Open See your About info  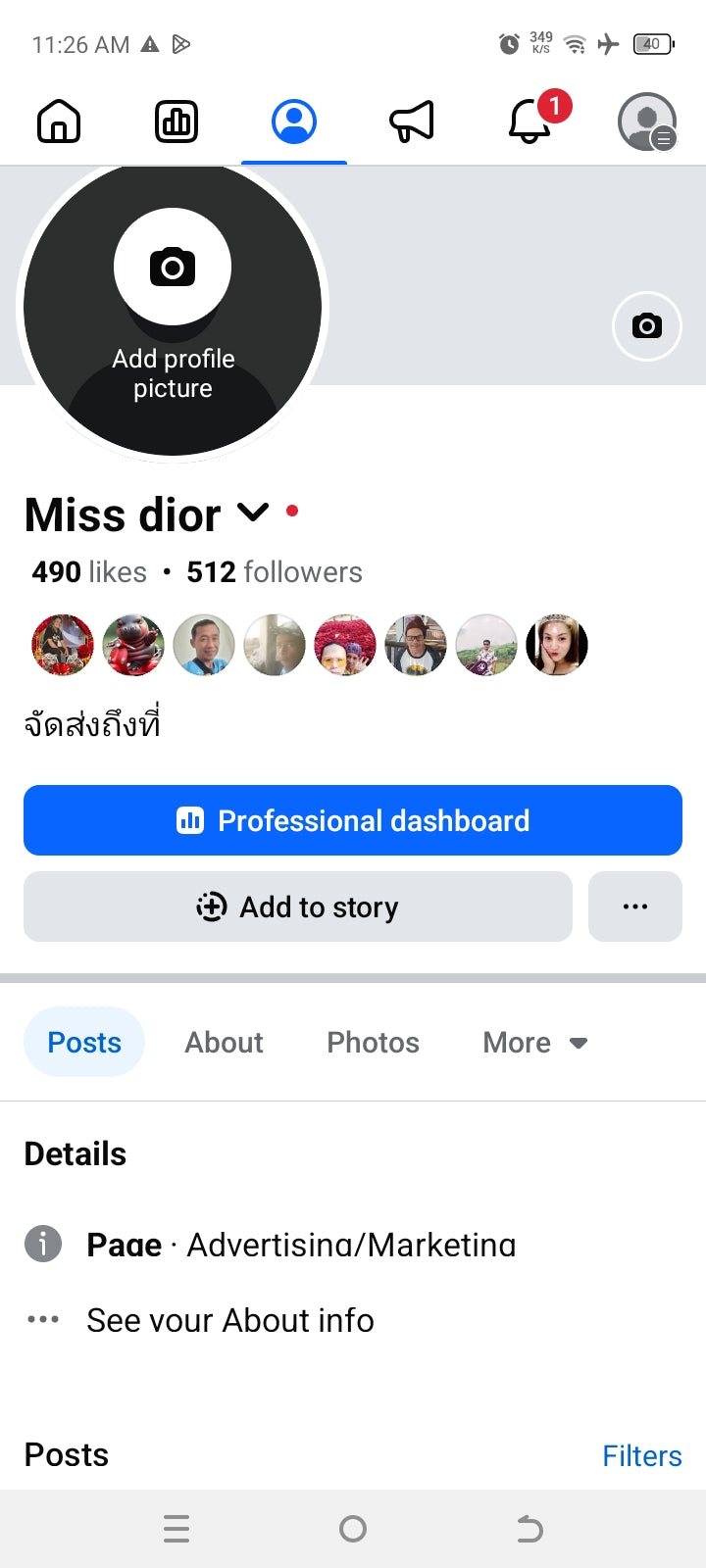(229, 1320)
